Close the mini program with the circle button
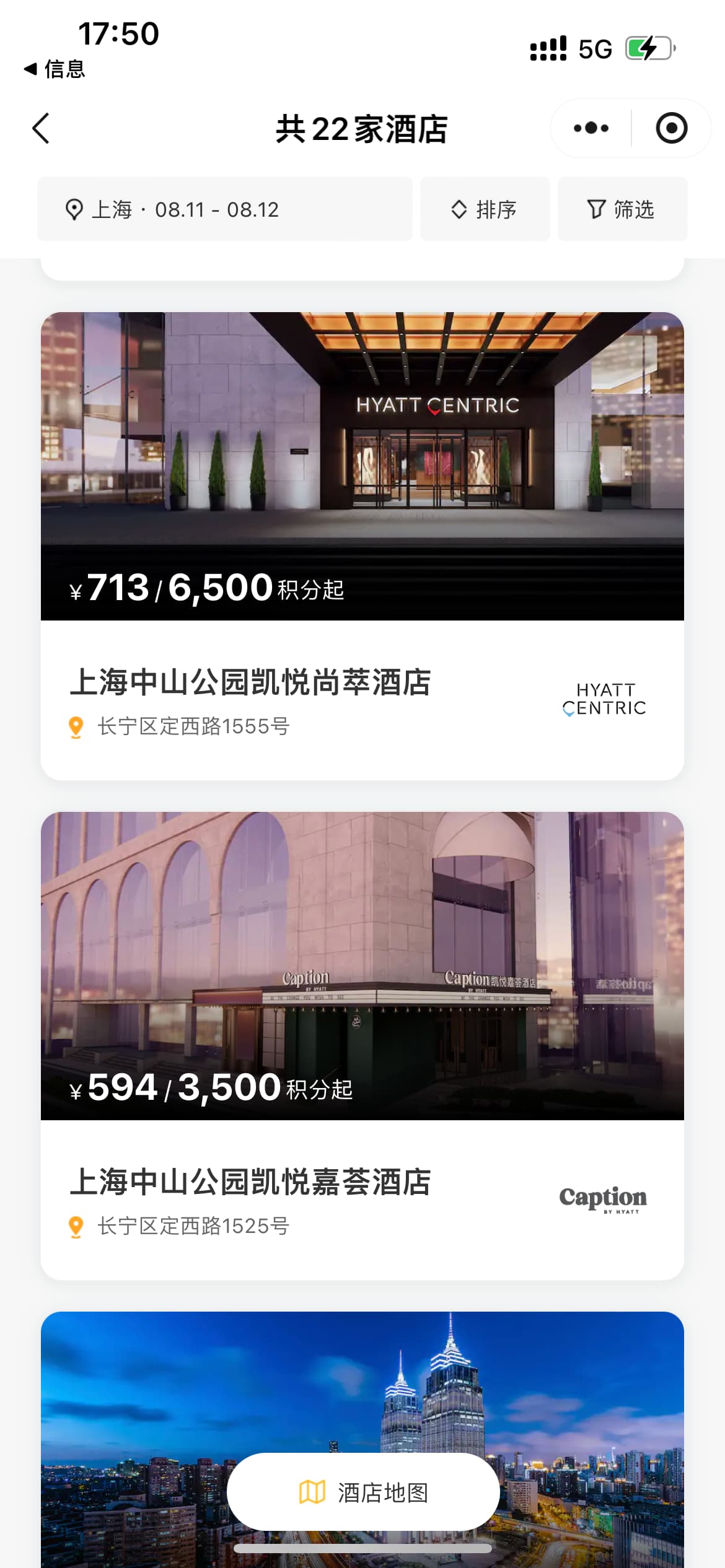The image size is (725, 1568). [671, 128]
